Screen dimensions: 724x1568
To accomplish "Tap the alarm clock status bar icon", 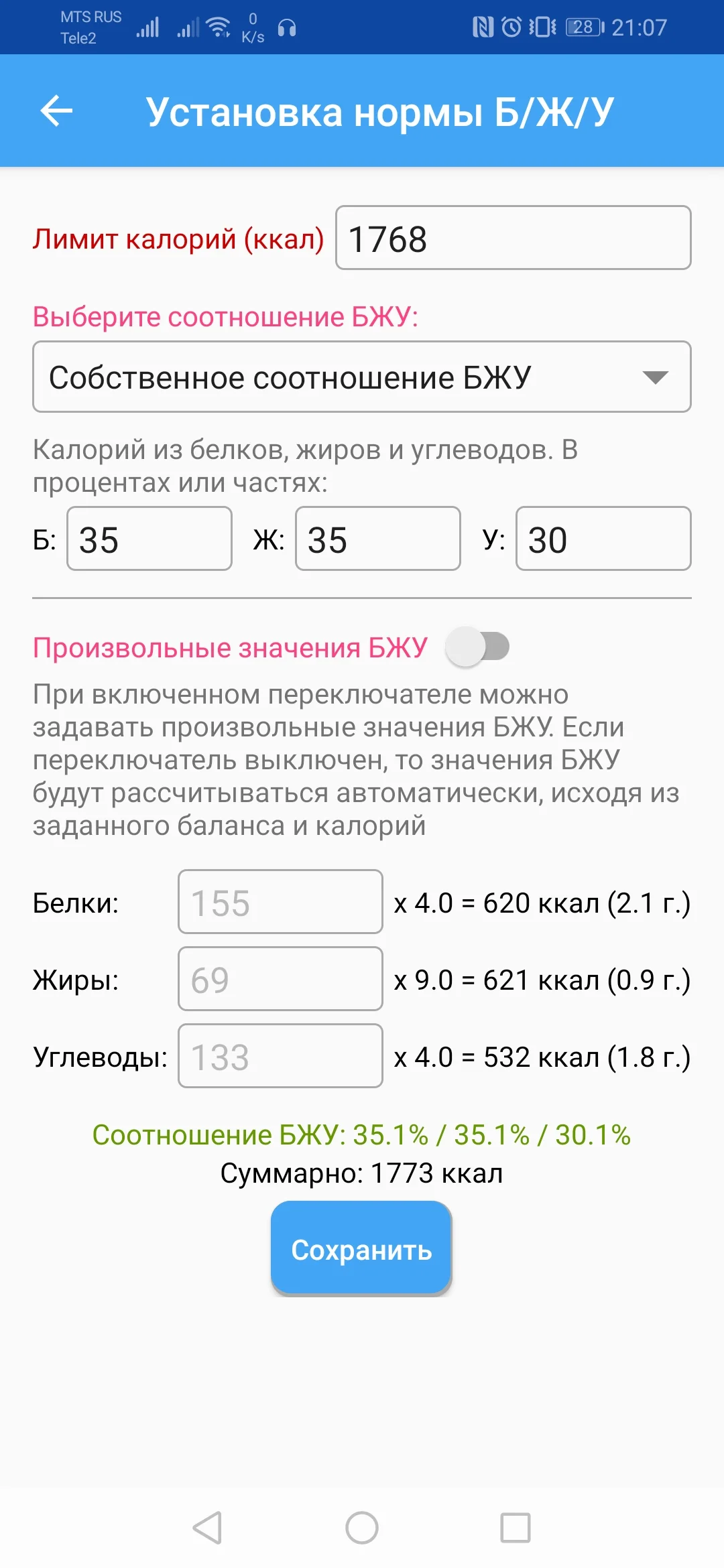I will pos(511,27).
